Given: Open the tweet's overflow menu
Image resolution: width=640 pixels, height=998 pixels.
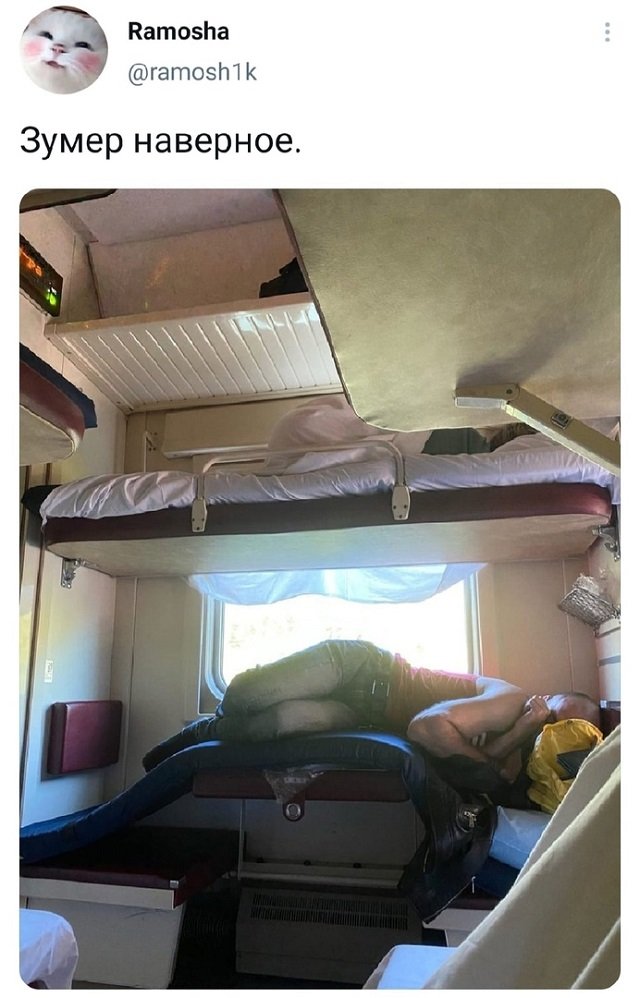Looking at the screenshot, I should tap(607, 32).
